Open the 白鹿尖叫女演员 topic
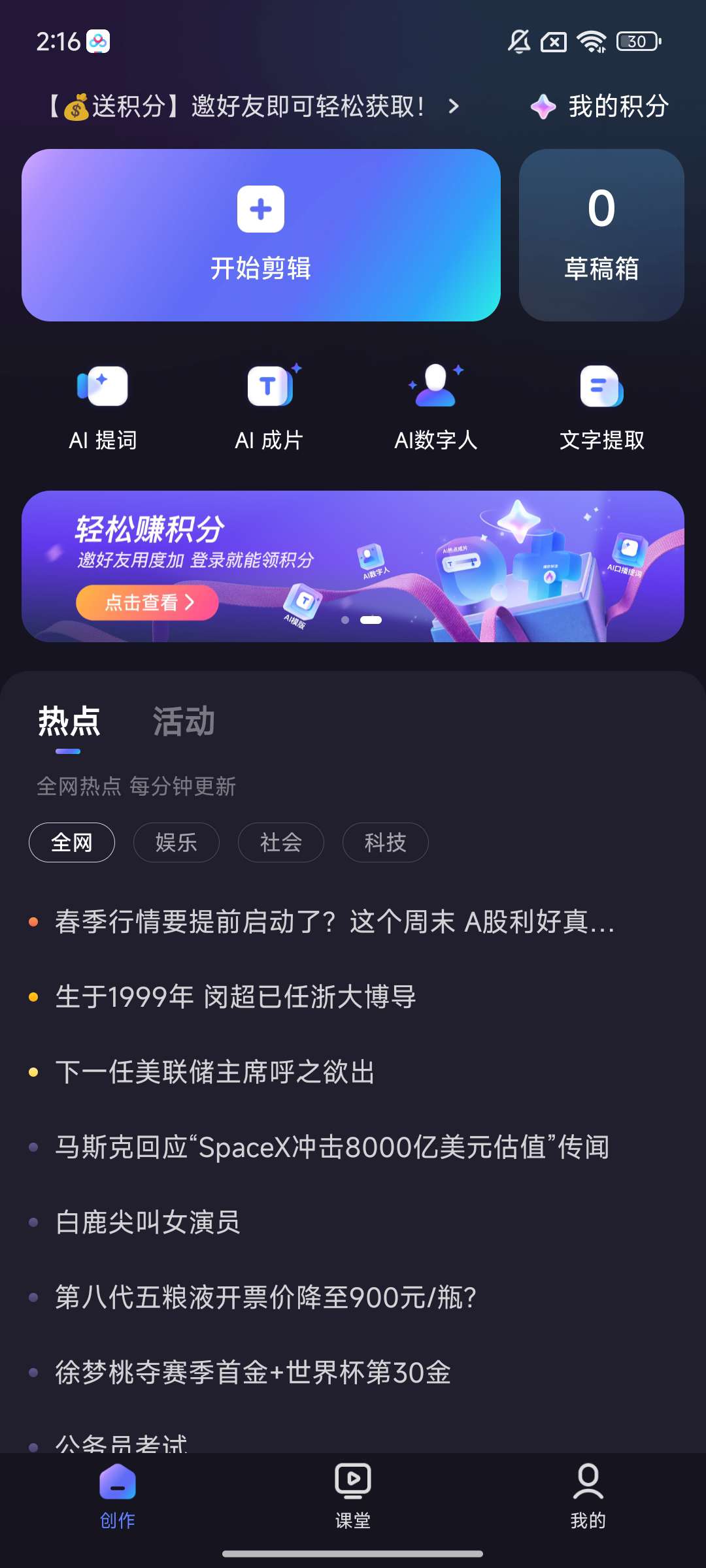This screenshot has height=1568, width=706. 148,1222
